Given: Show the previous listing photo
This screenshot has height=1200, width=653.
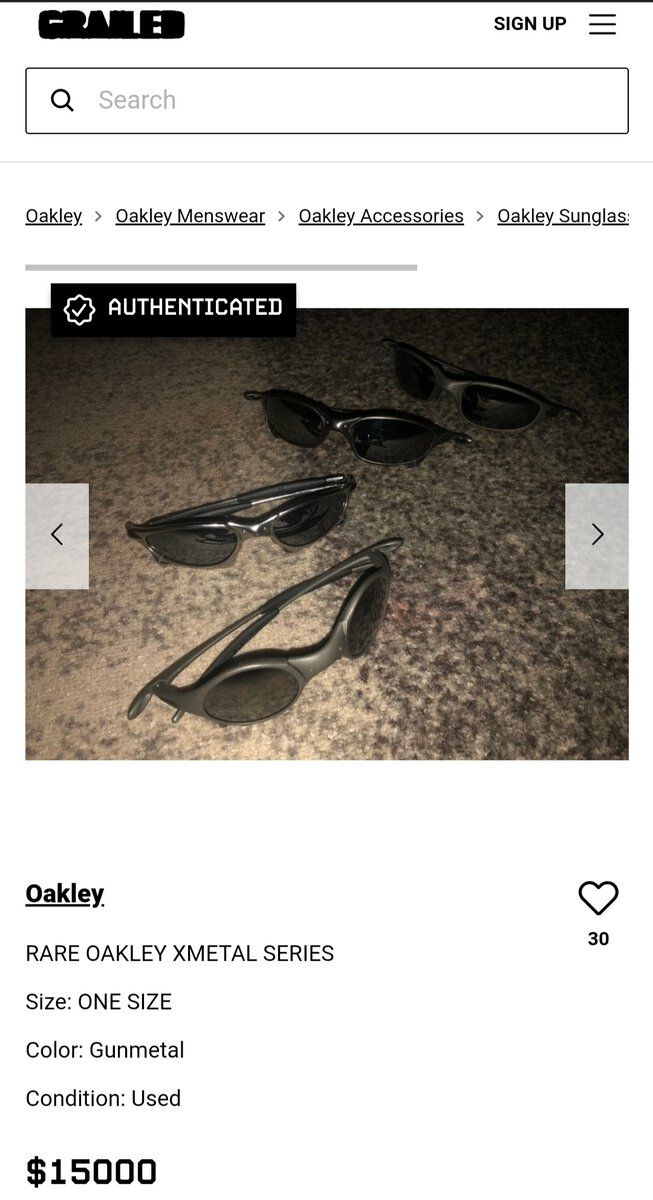Looking at the screenshot, I should tap(57, 535).
